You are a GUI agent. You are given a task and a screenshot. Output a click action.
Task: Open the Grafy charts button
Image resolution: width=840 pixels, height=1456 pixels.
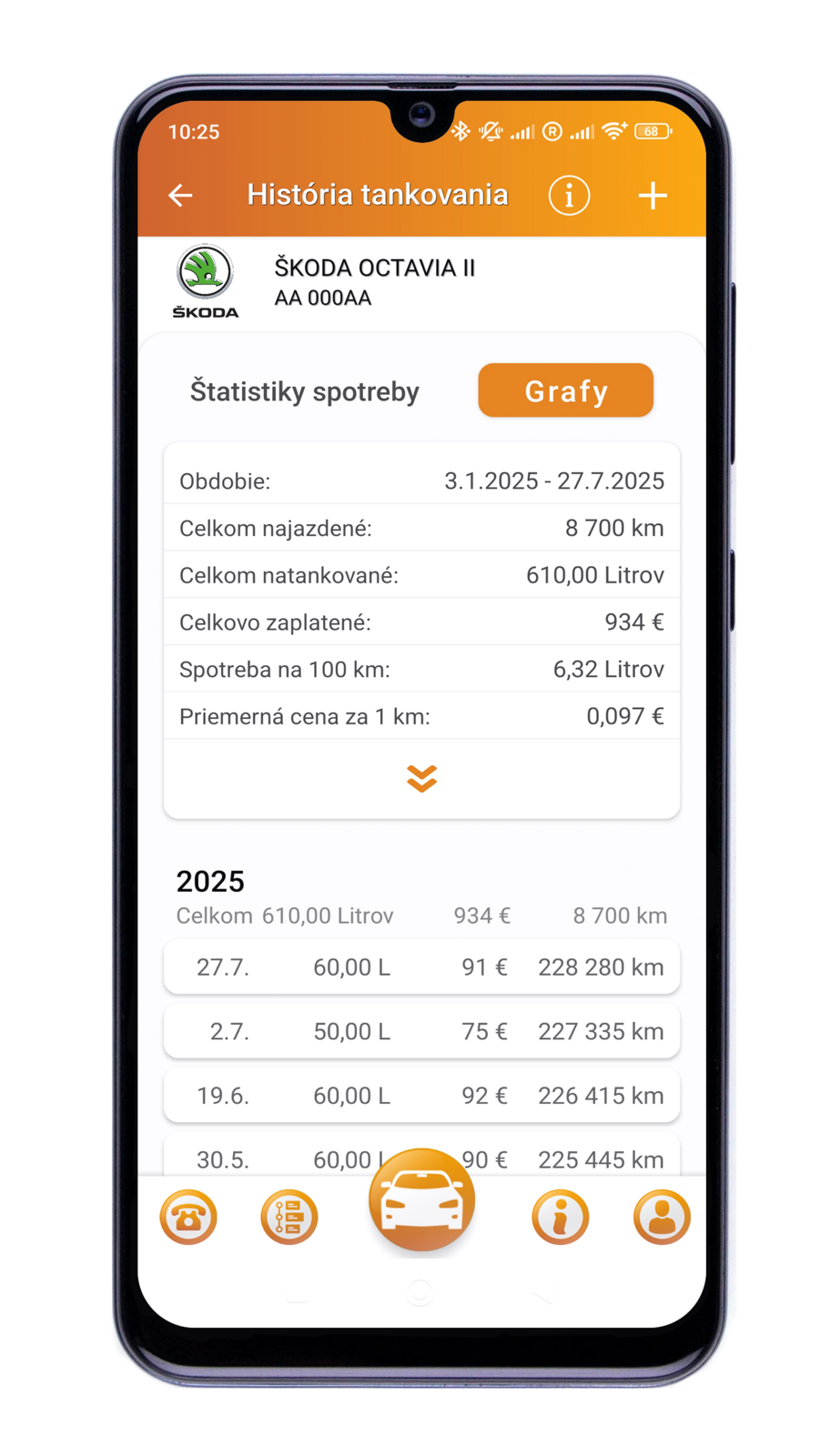[x=565, y=391]
